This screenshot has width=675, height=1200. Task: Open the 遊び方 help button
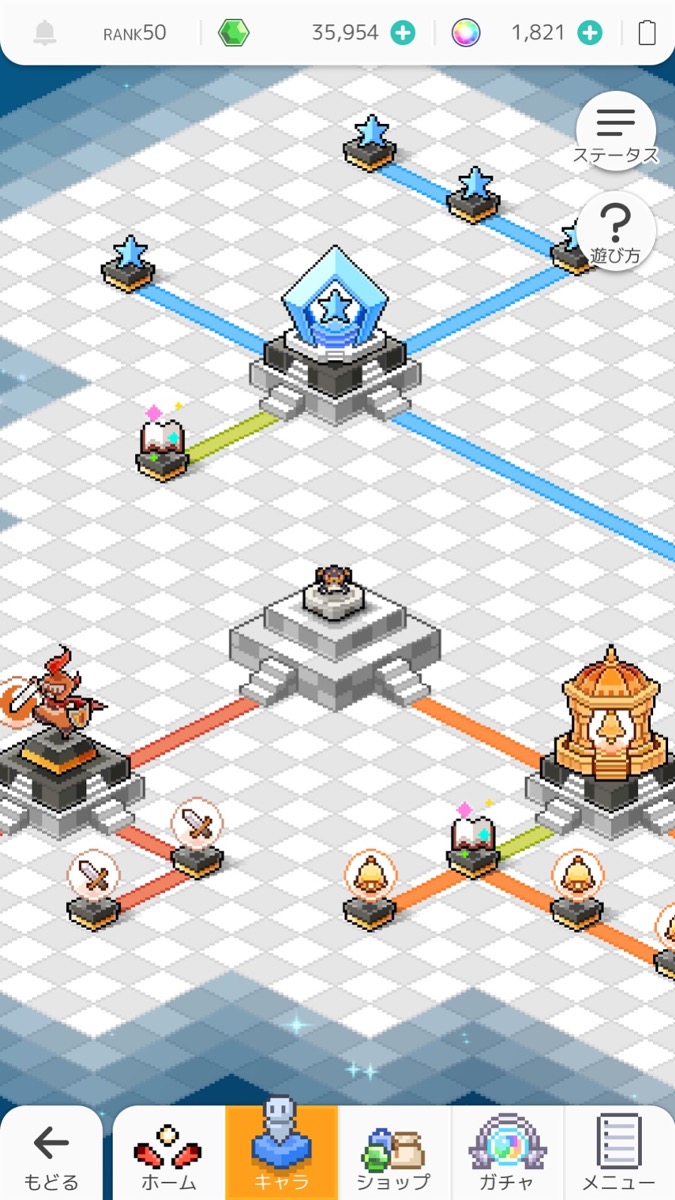click(x=616, y=232)
